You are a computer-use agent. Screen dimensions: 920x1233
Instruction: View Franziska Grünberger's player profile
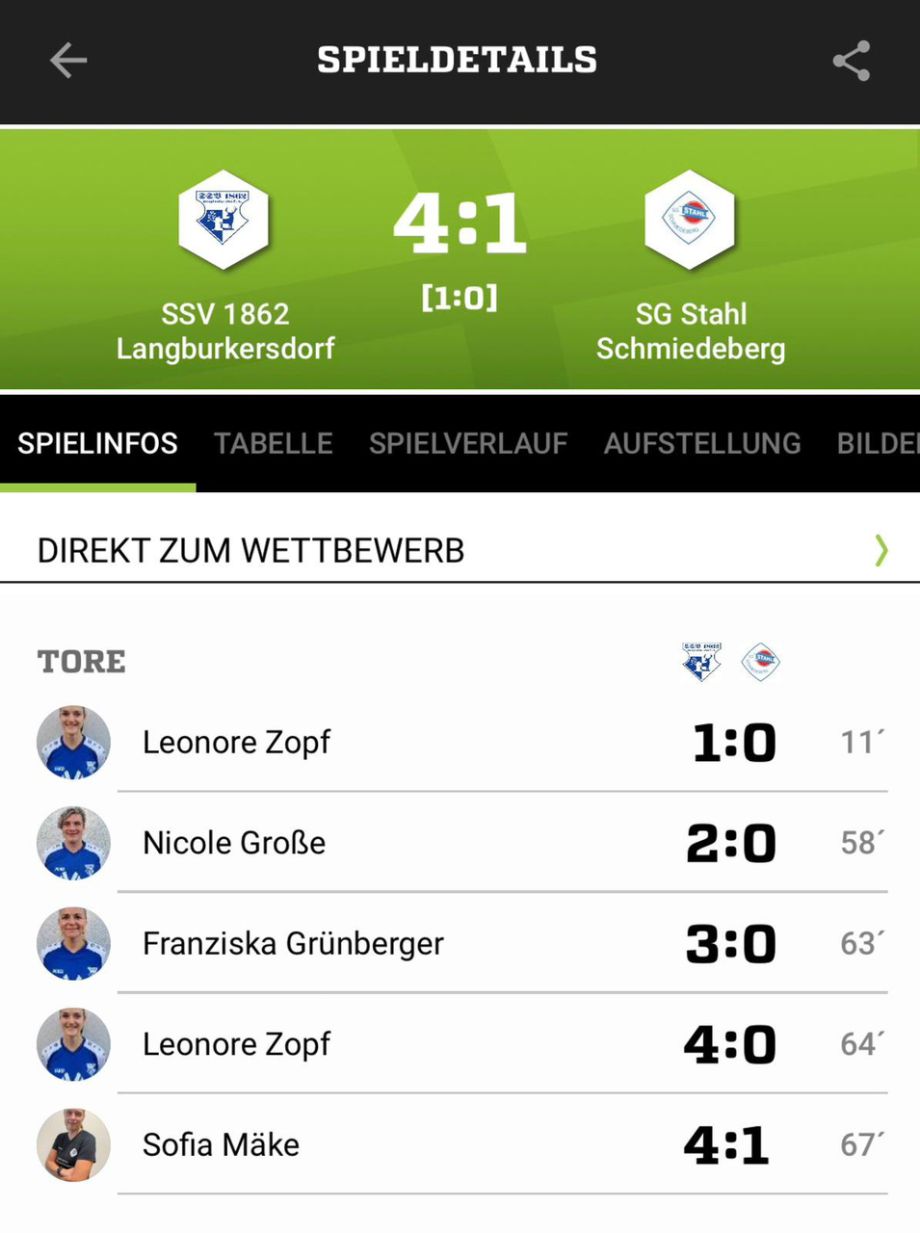293,944
